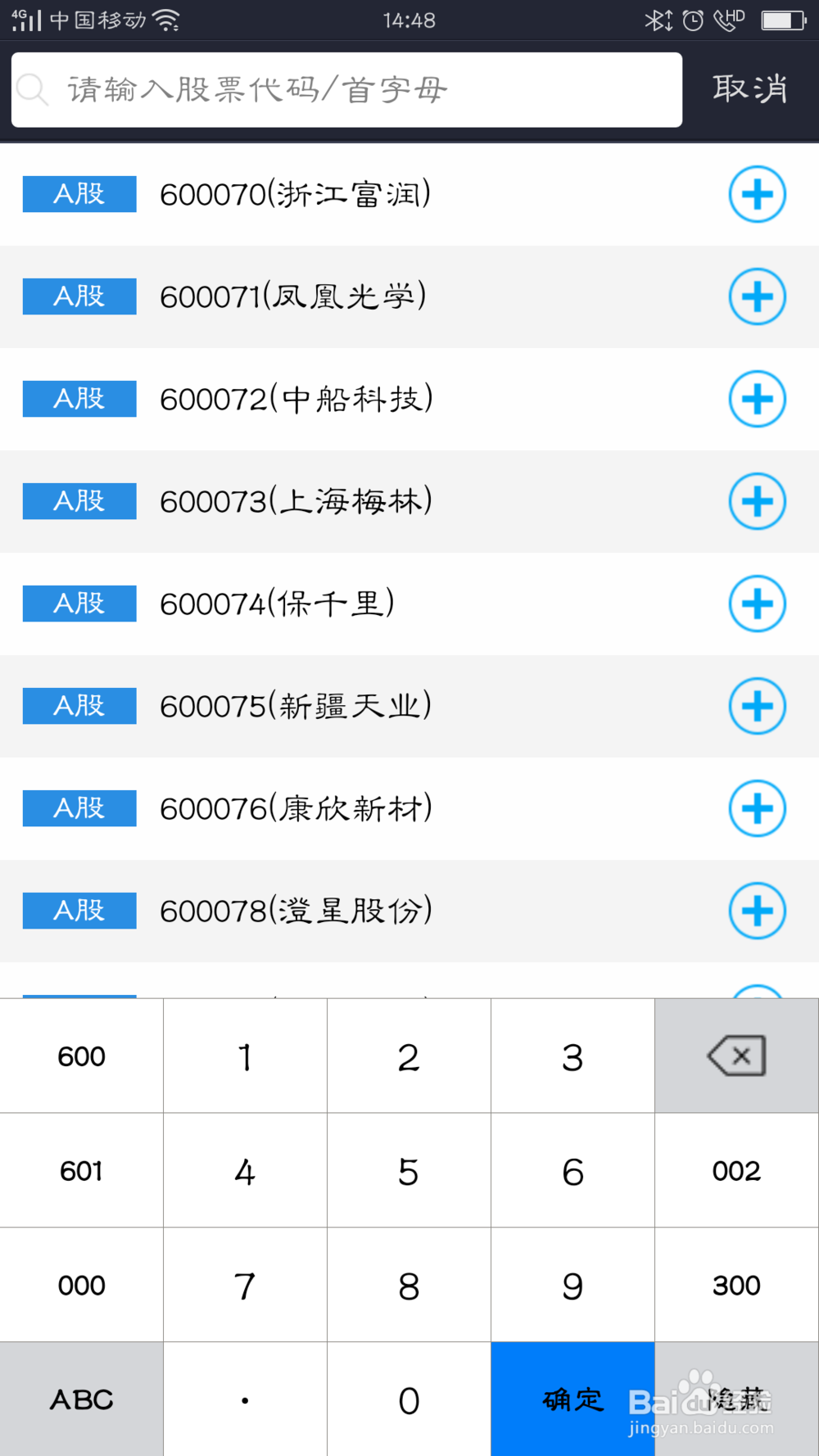Type digit 5 on the keypad
The height and width of the screenshot is (1456, 819).
409,1170
